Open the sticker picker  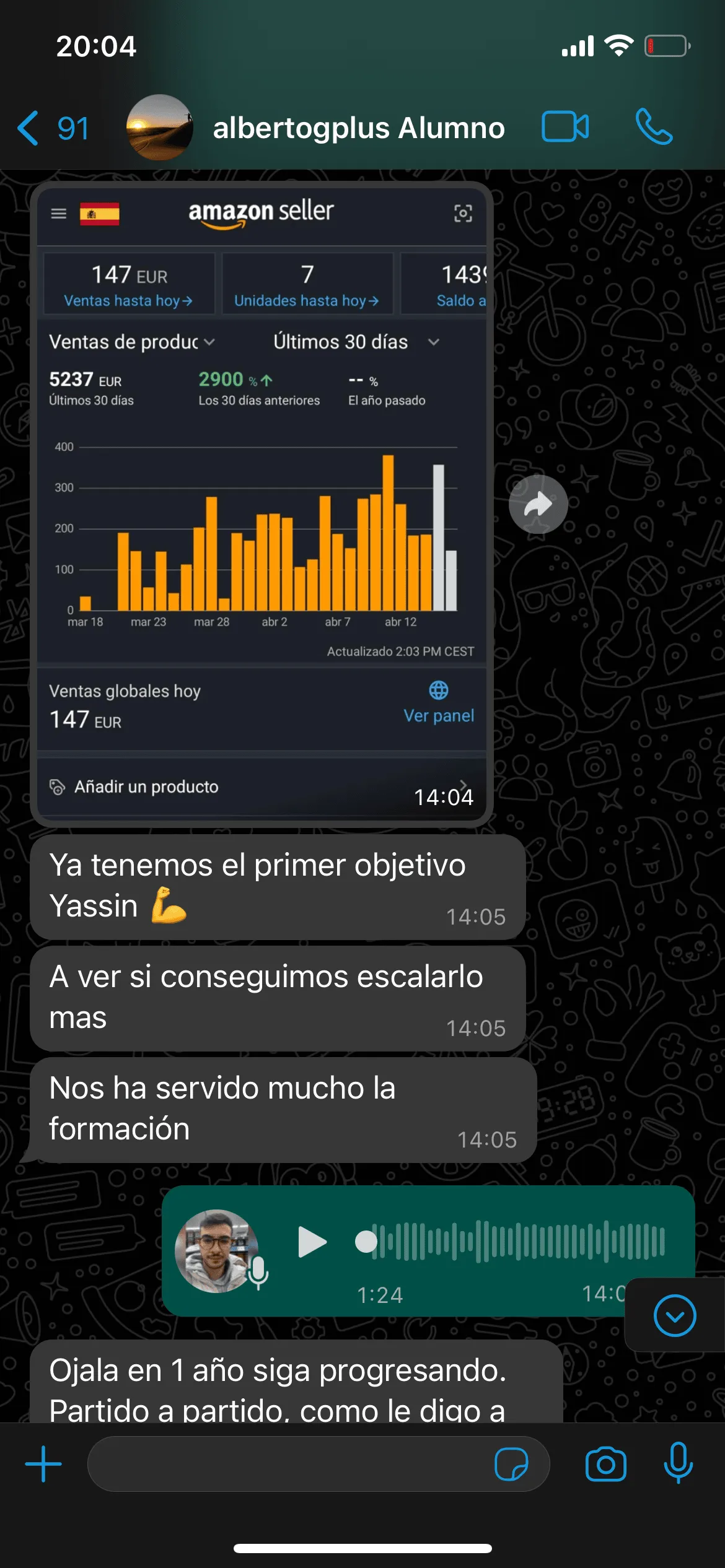(511, 1464)
